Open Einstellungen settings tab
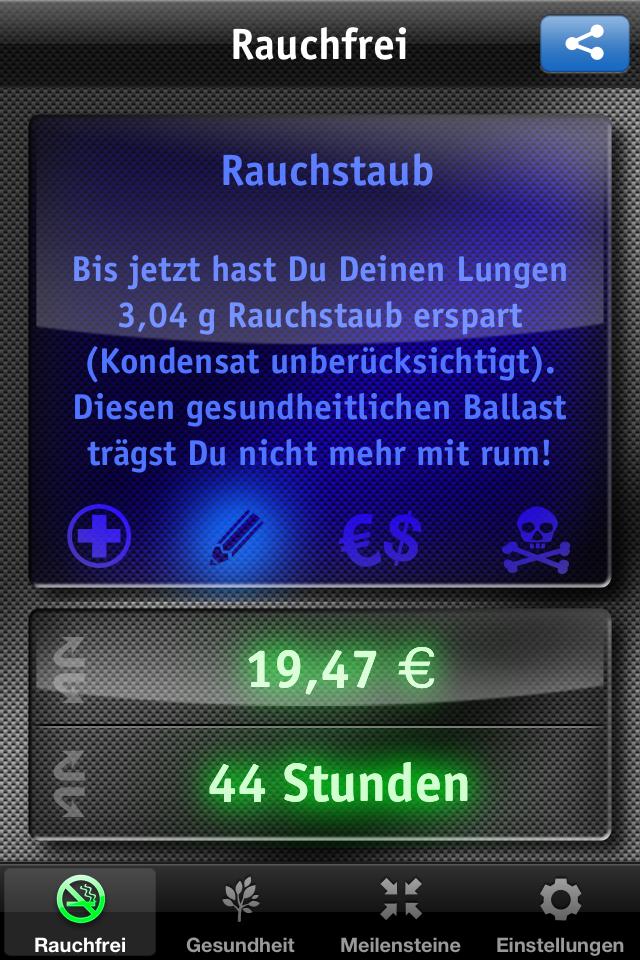Screen dimensions: 640x960 560,913
